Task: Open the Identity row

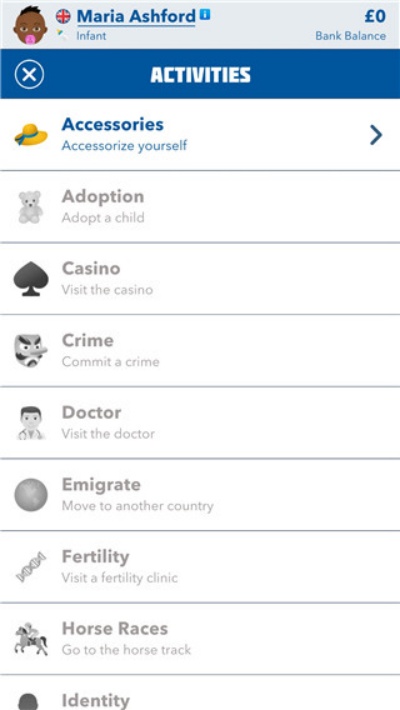Action: 200,693
